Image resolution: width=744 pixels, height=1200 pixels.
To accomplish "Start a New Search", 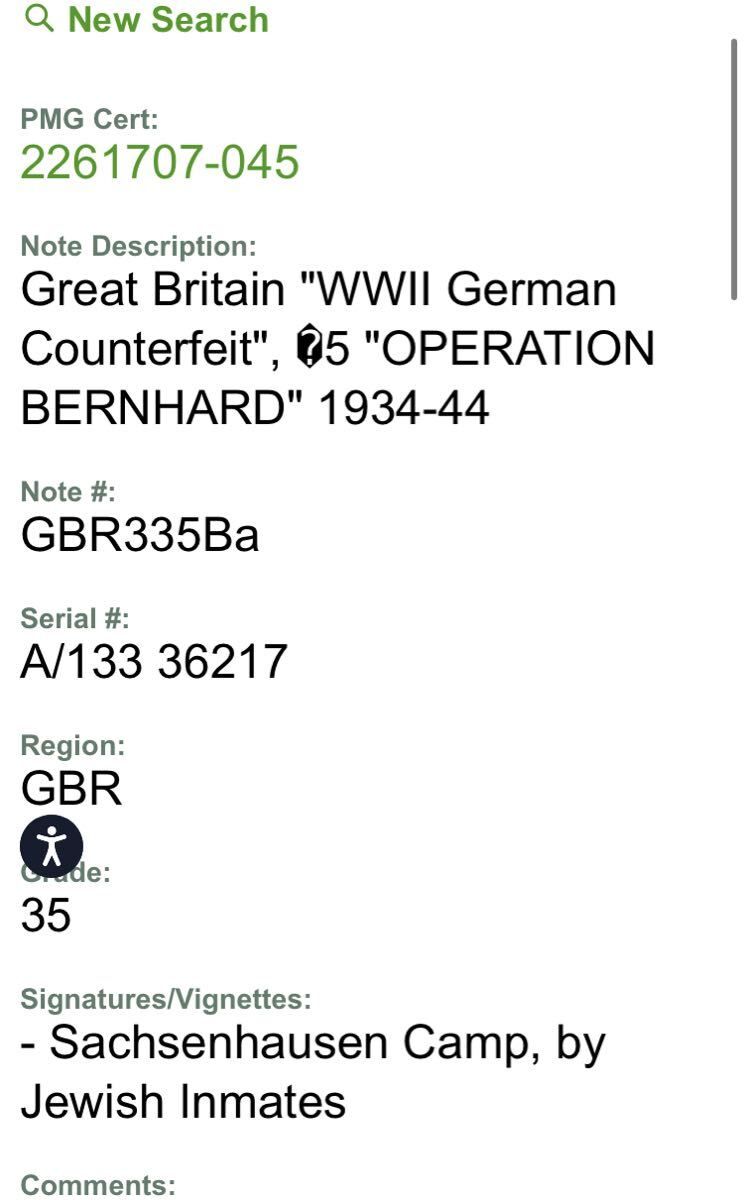I will 147,19.
